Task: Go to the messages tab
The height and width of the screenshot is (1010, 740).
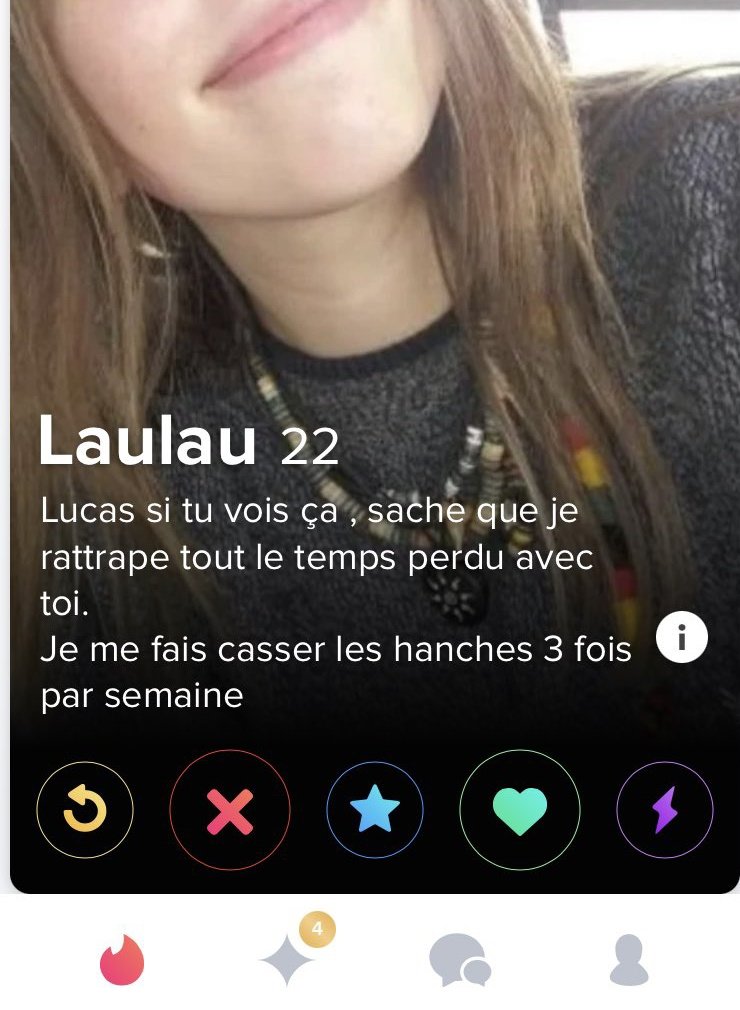Action: coord(459,961)
